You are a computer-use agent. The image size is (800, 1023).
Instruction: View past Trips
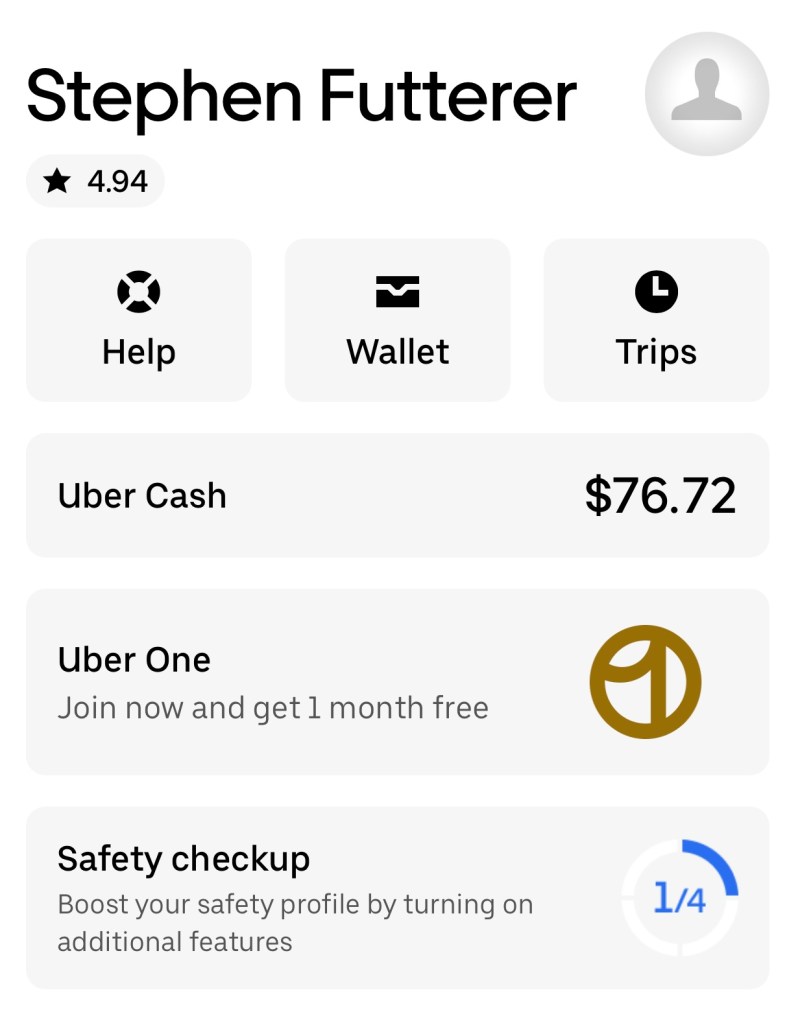click(x=656, y=320)
